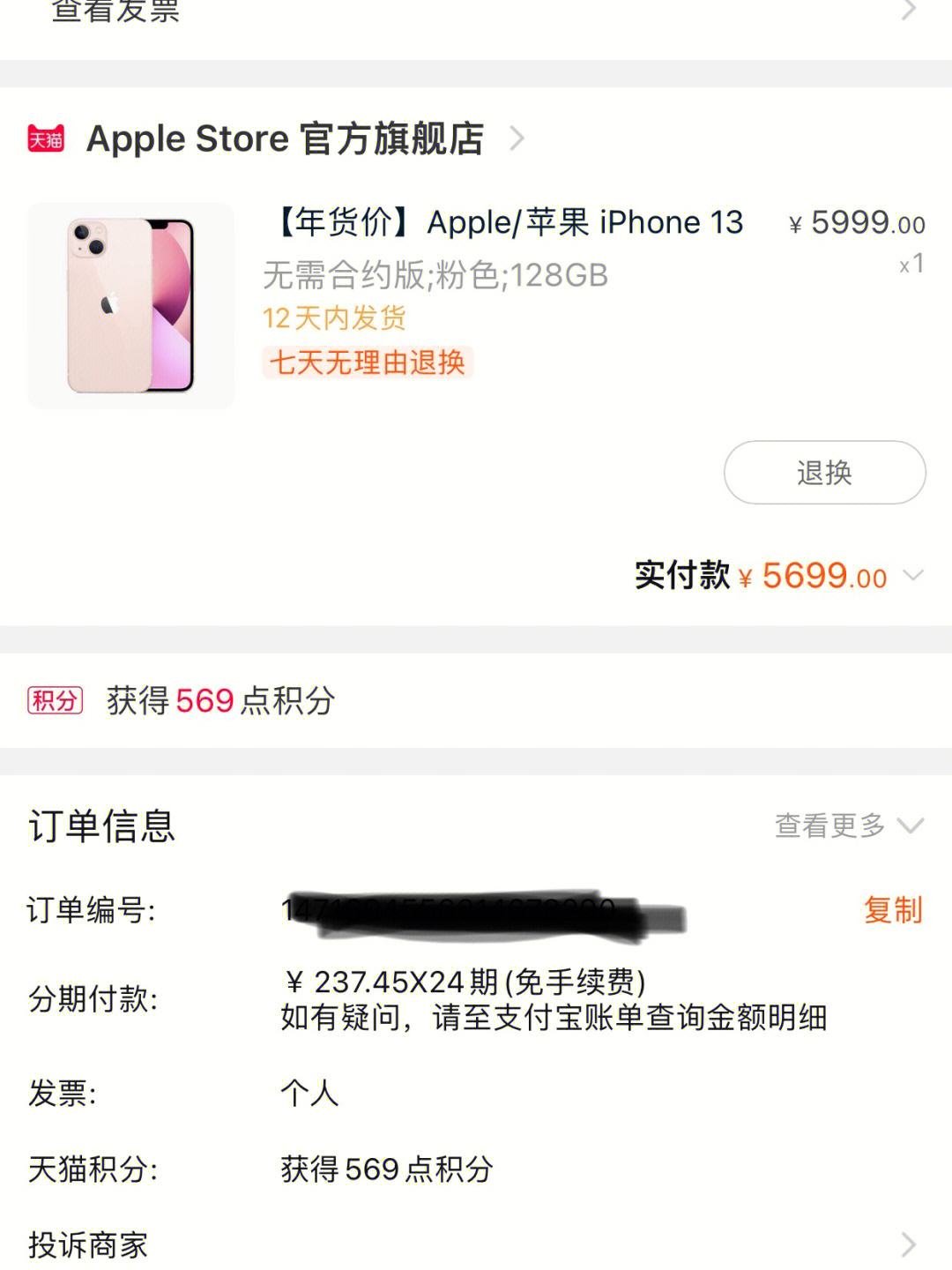This screenshot has height=1270, width=952.
Task: Open the 查看发票 invoice row
Action: click(476, 12)
